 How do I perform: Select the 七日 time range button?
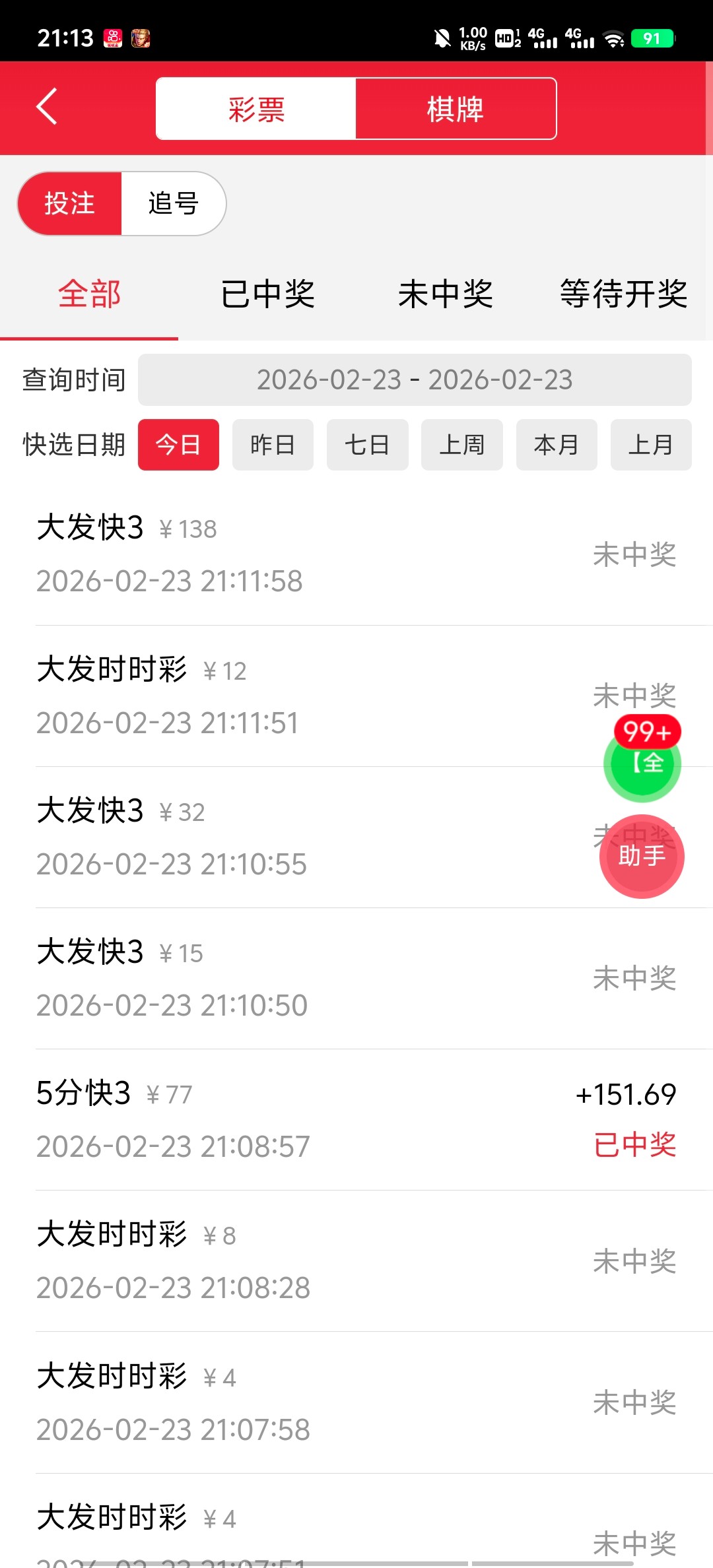click(x=367, y=445)
